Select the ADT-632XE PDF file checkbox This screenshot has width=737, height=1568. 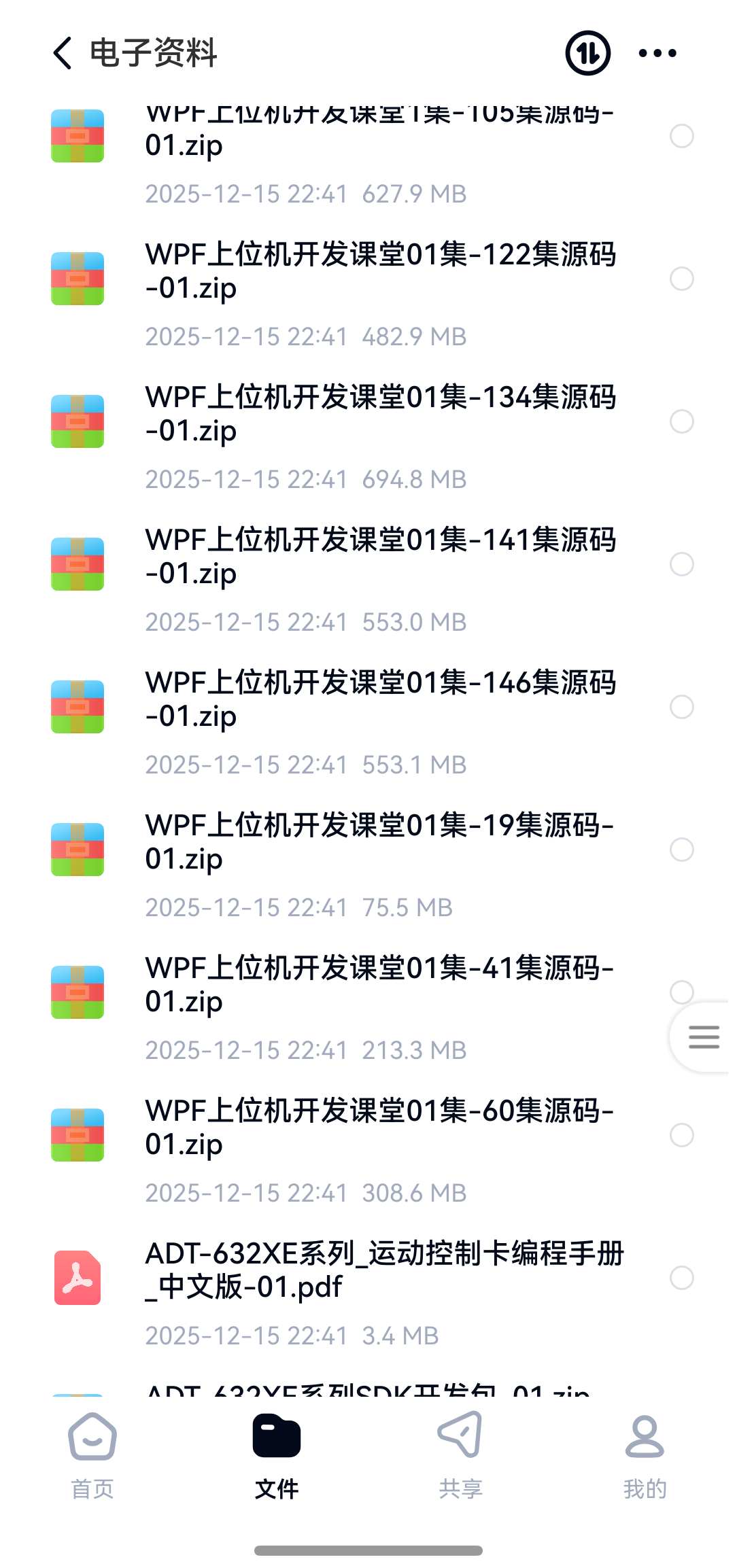tap(681, 1278)
